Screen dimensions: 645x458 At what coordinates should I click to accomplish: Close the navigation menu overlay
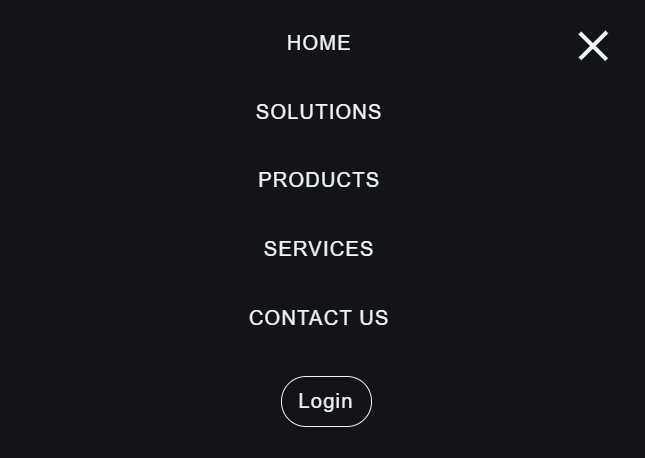593,46
